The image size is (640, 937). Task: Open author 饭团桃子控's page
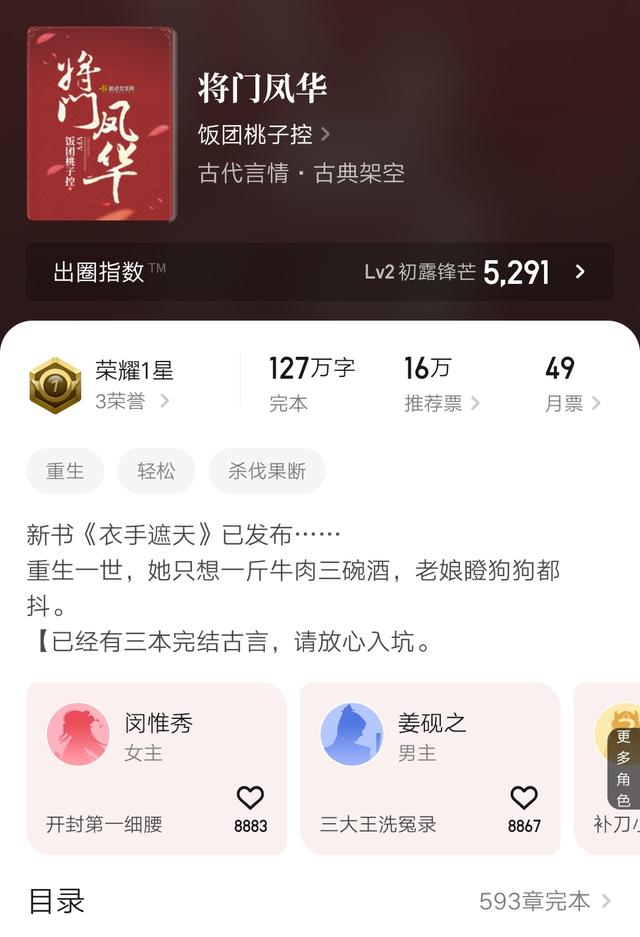264,134
